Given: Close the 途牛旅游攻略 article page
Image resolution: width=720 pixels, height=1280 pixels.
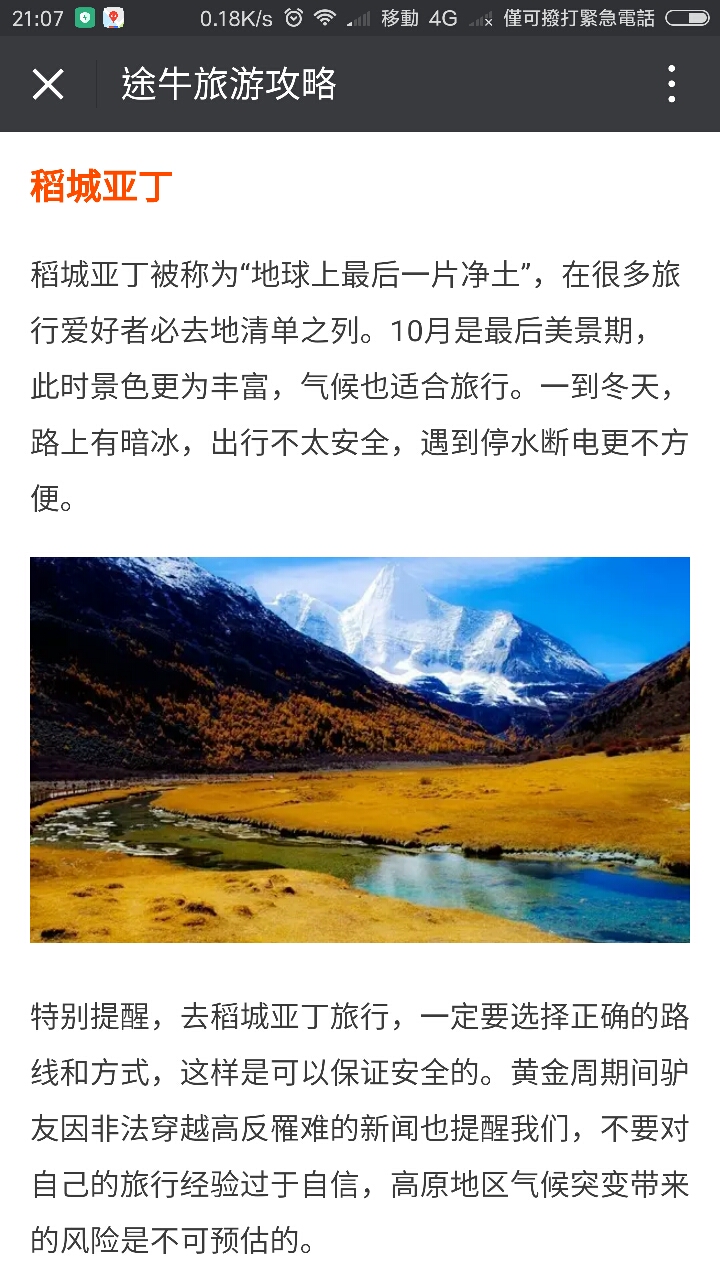Looking at the screenshot, I should [47, 85].
